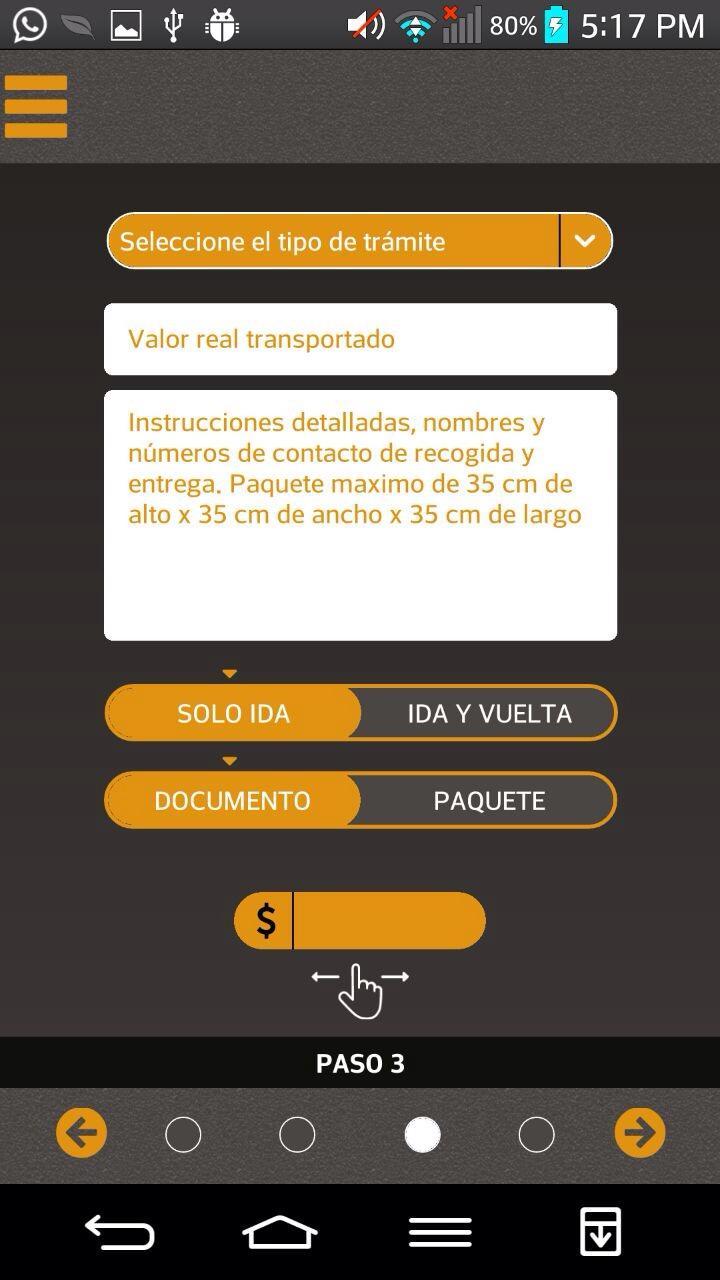Select the SOLO IDA option
This screenshot has height=1280, width=720.
point(232,713)
